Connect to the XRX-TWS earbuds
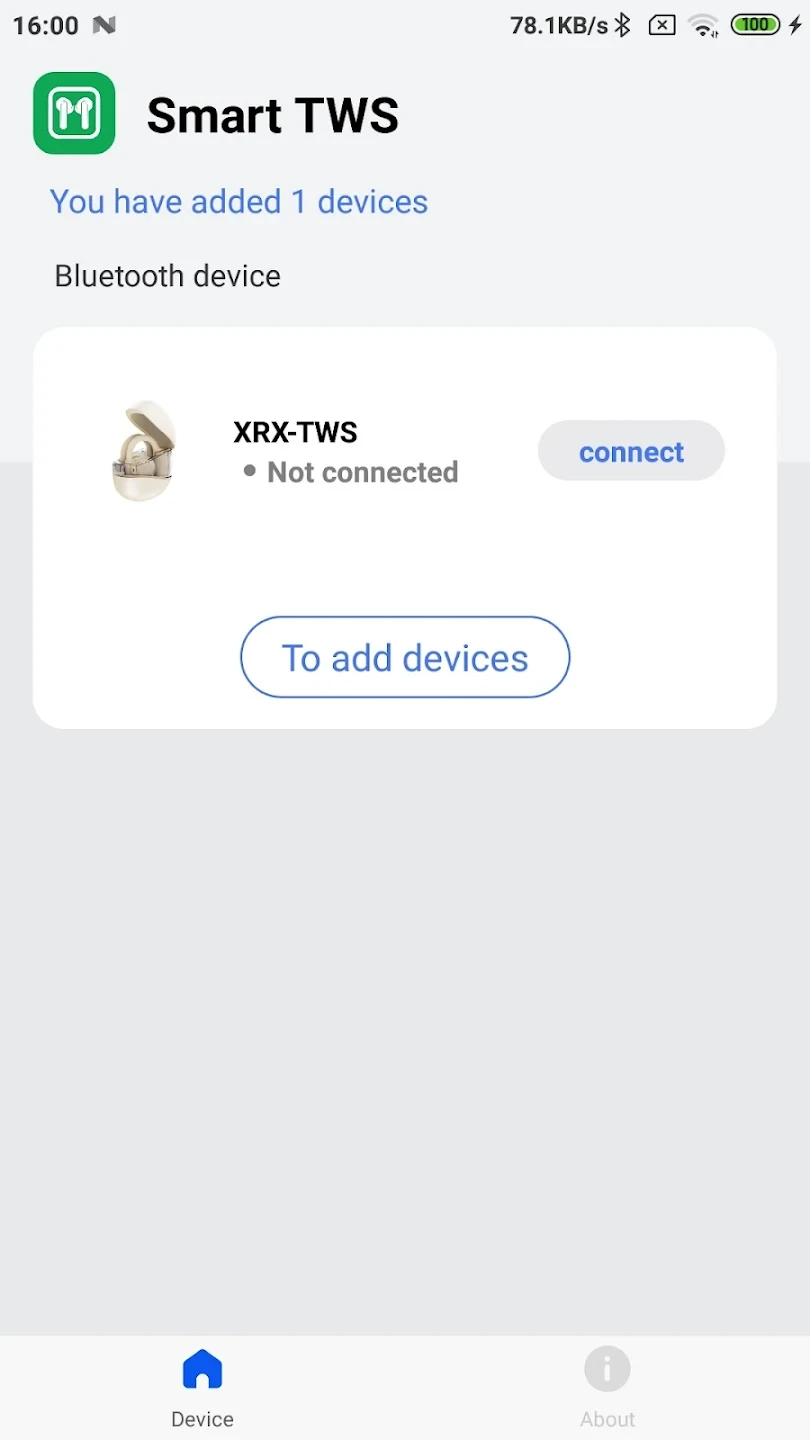810x1440 pixels. pos(631,451)
